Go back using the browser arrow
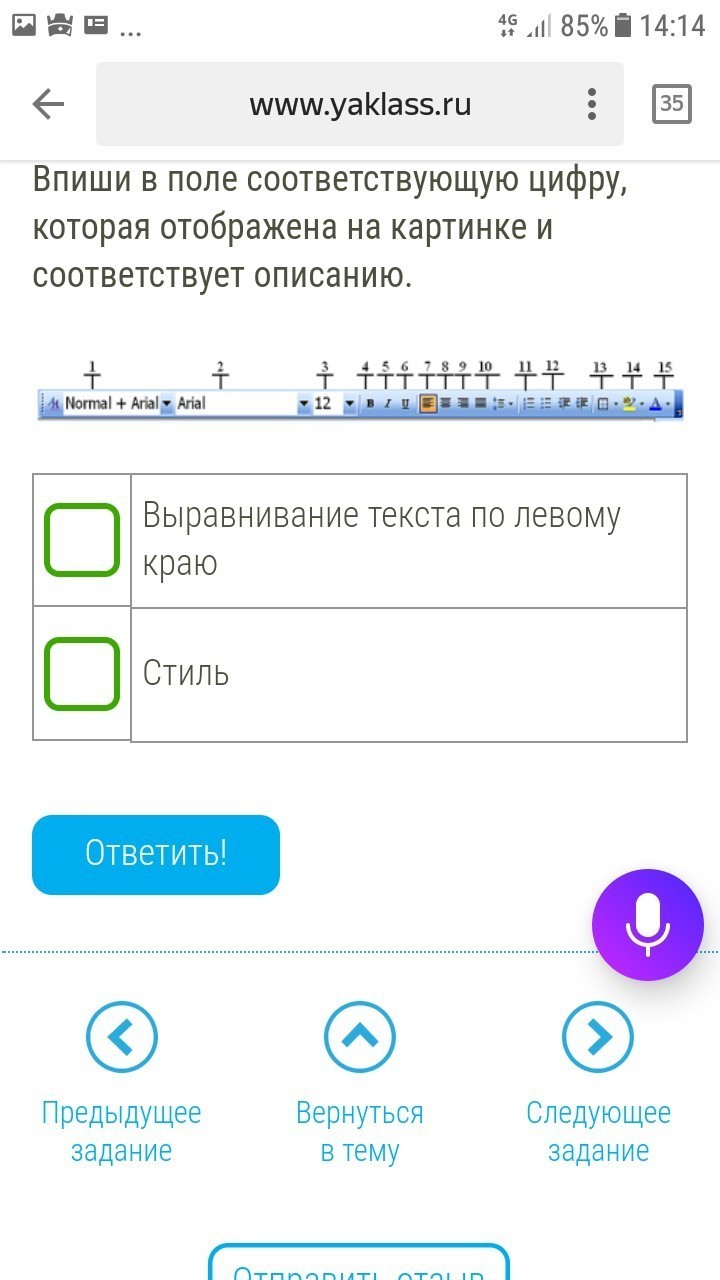 (48, 104)
